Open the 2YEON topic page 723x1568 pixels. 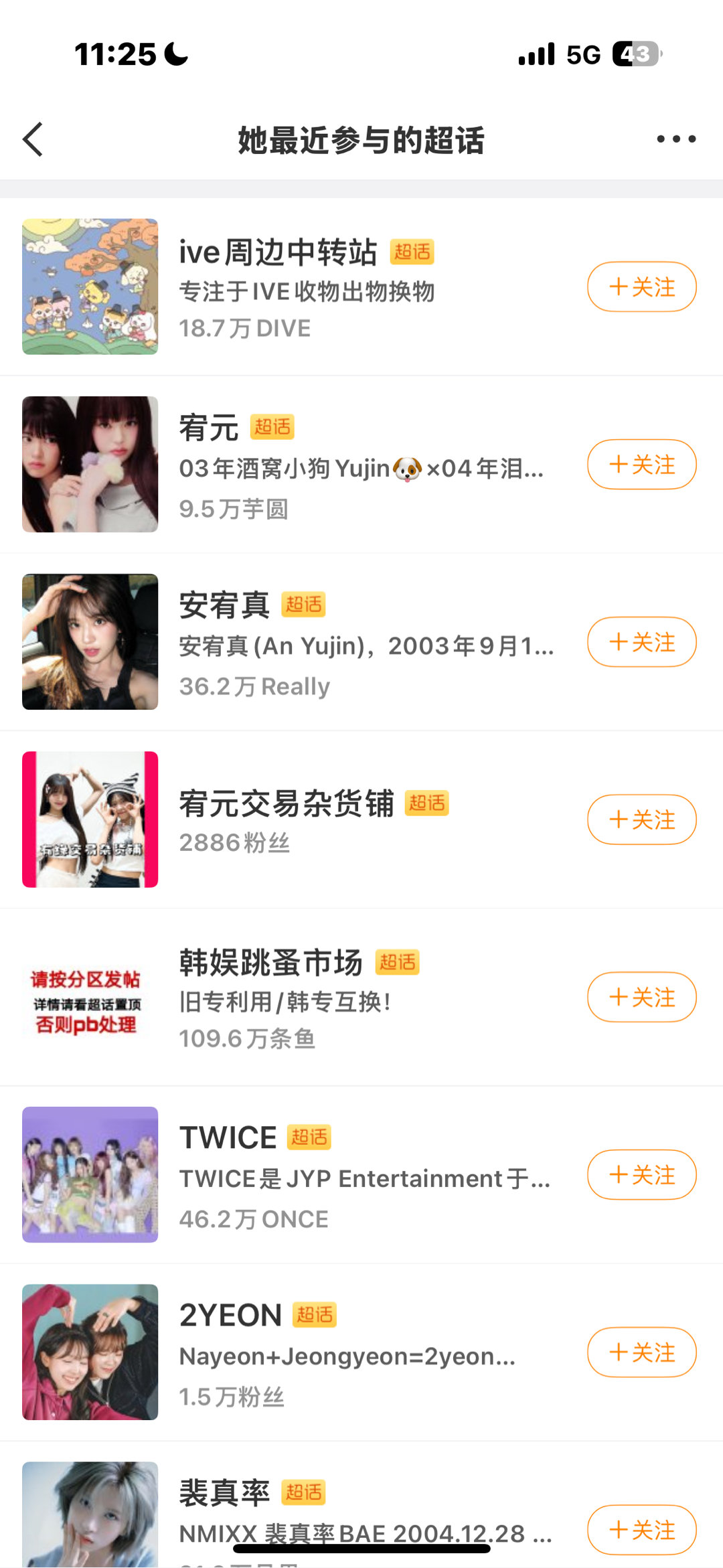click(x=230, y=1315)
